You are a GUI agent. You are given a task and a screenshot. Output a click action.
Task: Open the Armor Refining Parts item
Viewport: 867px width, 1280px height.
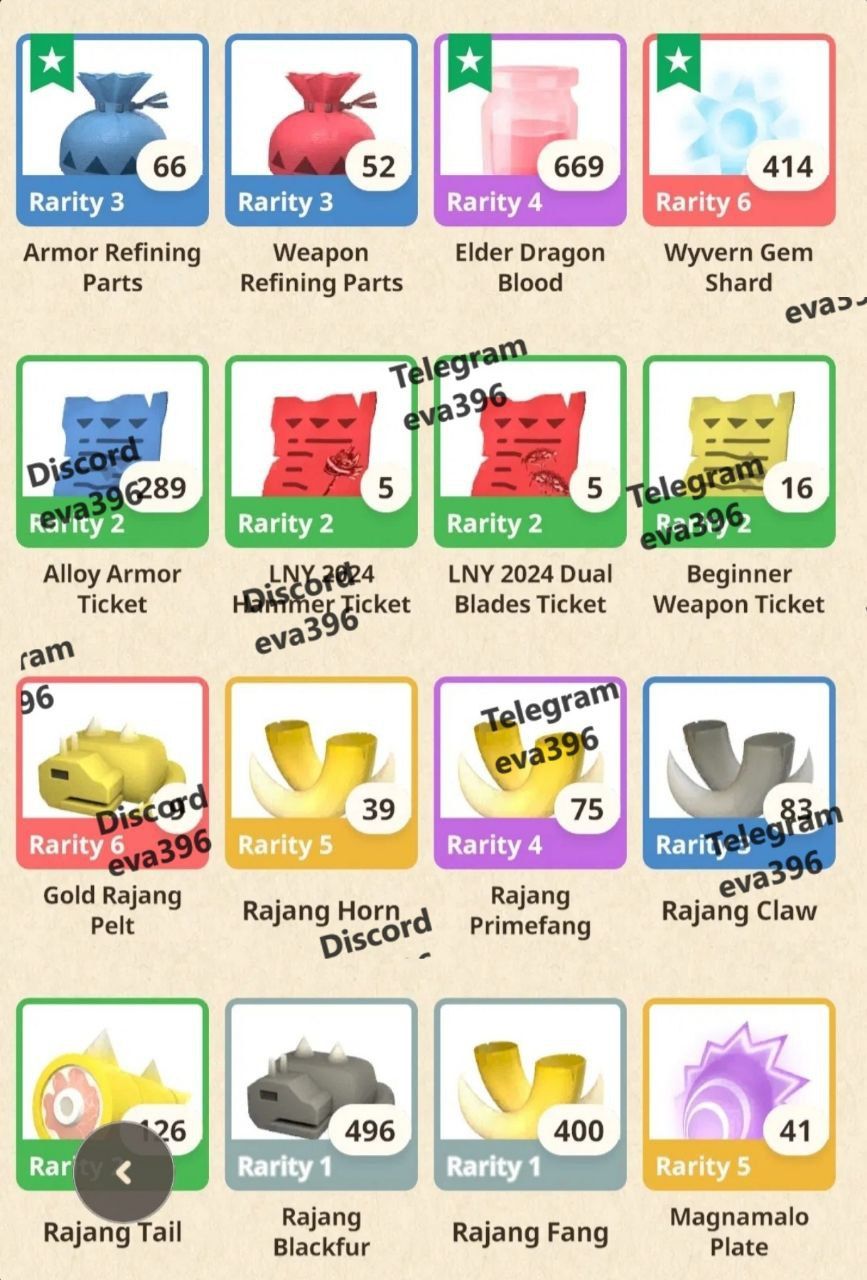tap(112, 130)
